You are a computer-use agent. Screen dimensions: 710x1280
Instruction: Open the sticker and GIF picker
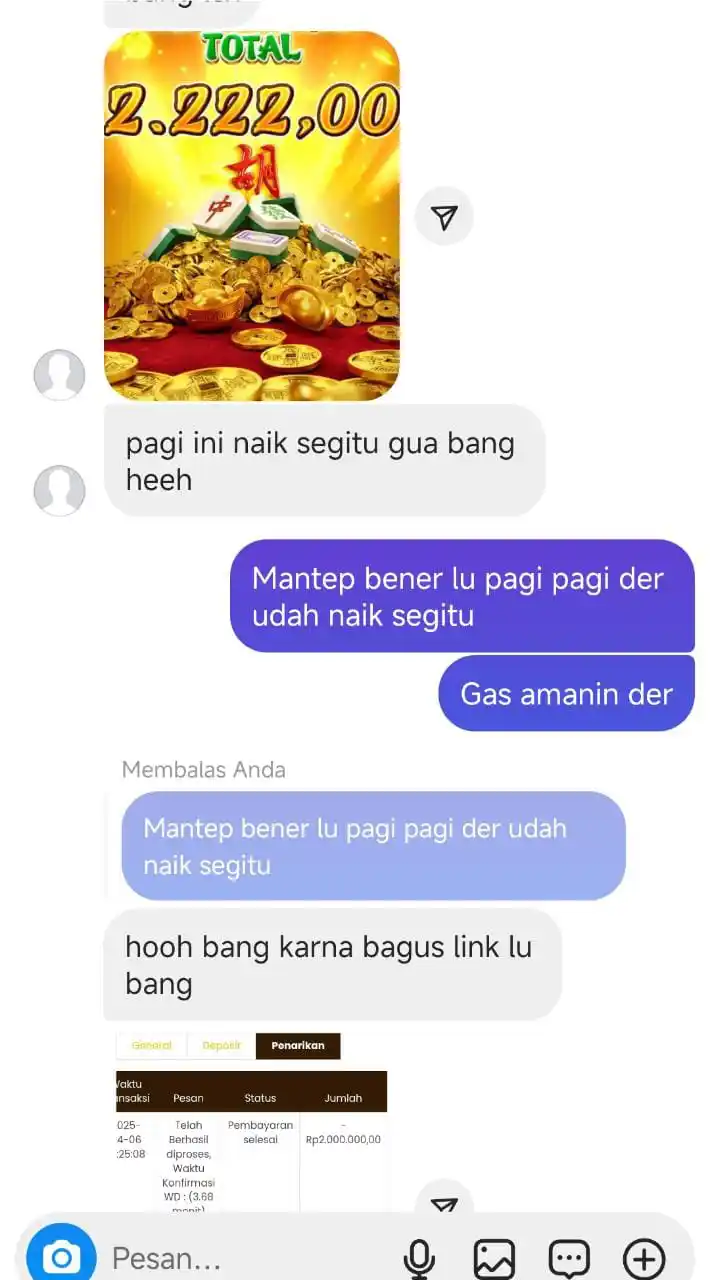click(x=569, y=1258)
